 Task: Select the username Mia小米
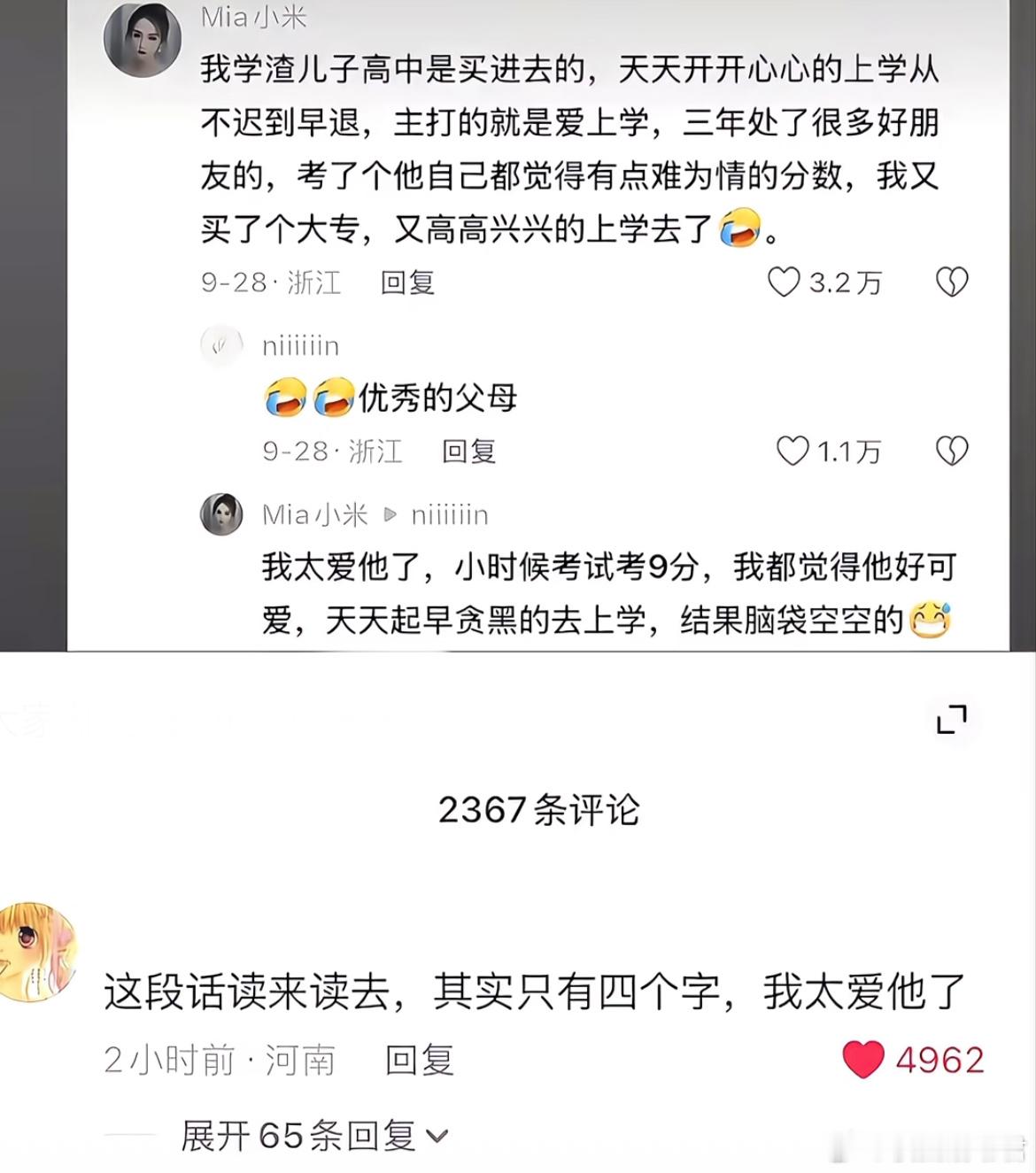[x=256, y=15]
